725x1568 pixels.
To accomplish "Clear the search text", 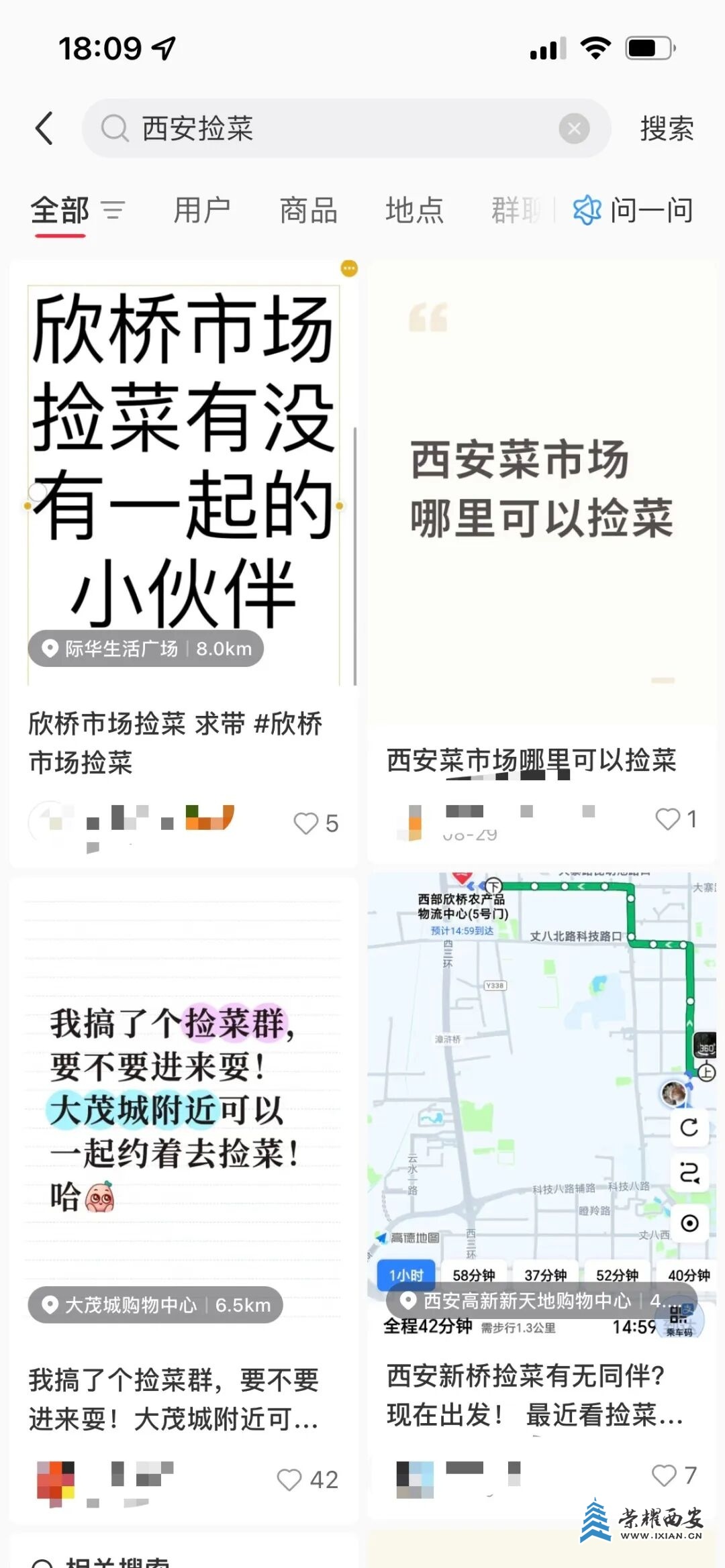I will point(574,128).
